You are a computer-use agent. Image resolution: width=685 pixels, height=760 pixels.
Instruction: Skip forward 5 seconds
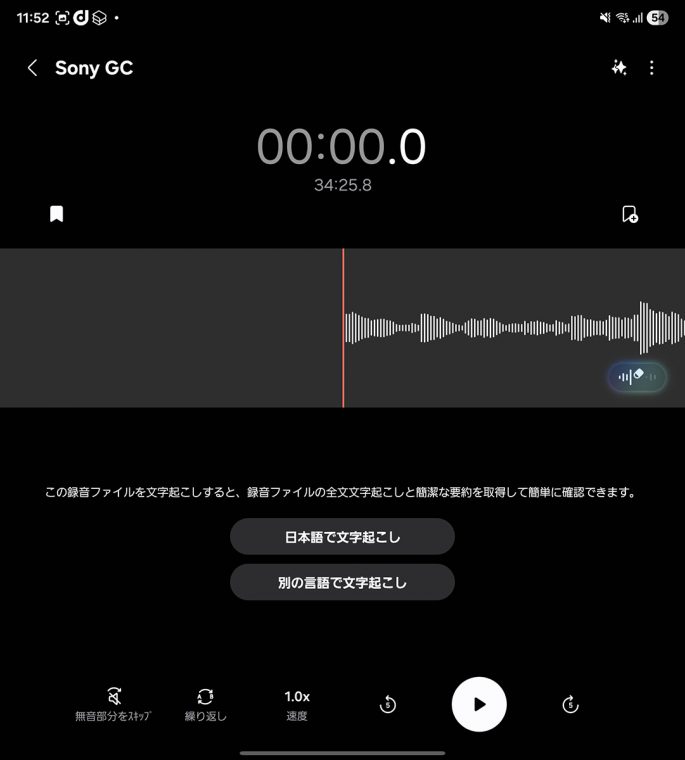[570, 704]
